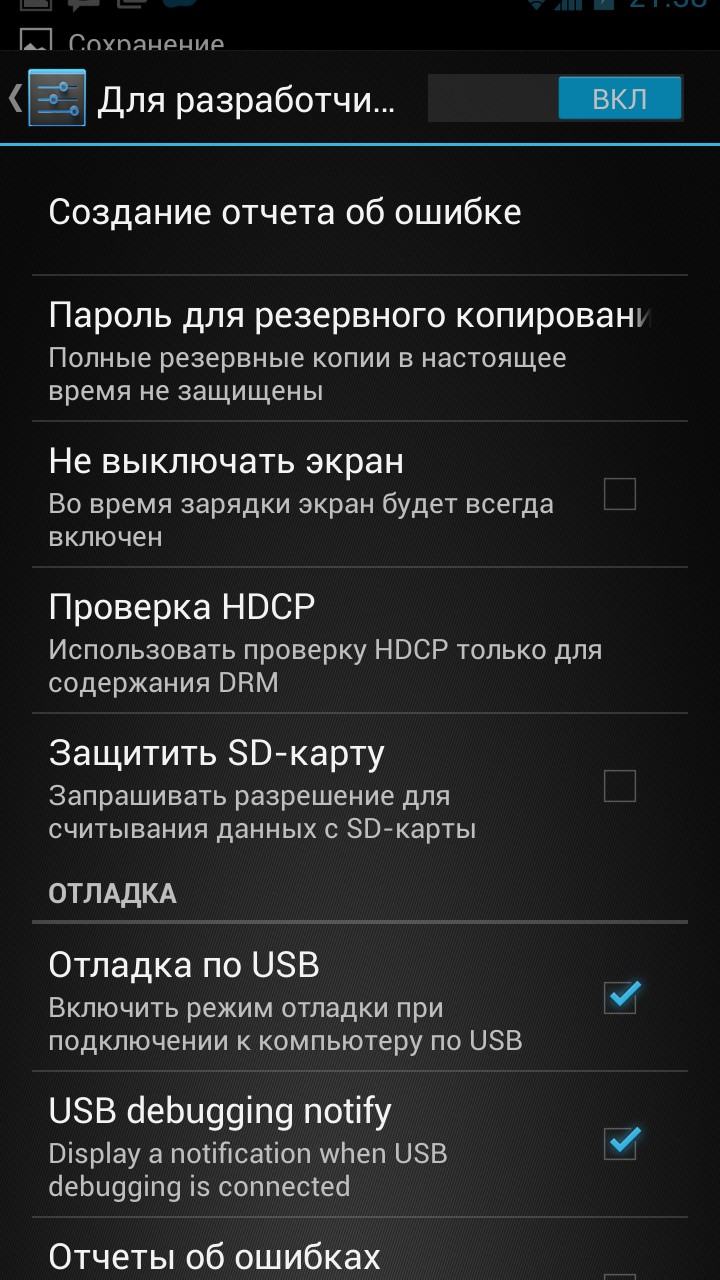Screen dimensions: 720x1280
Task: Enable the Не выключать экран checkbox
Action: pos(620,494)
